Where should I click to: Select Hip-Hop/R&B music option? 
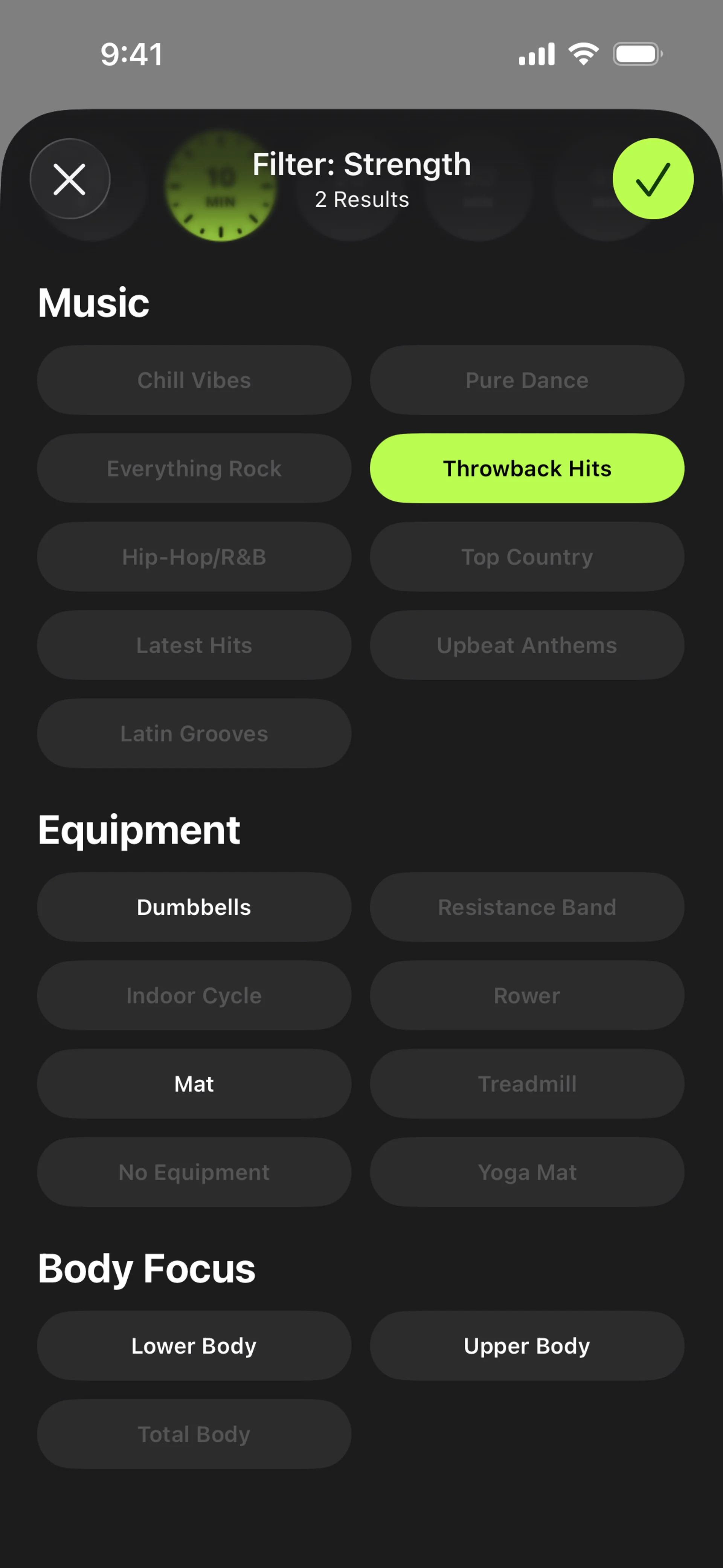tap(194, 557)
